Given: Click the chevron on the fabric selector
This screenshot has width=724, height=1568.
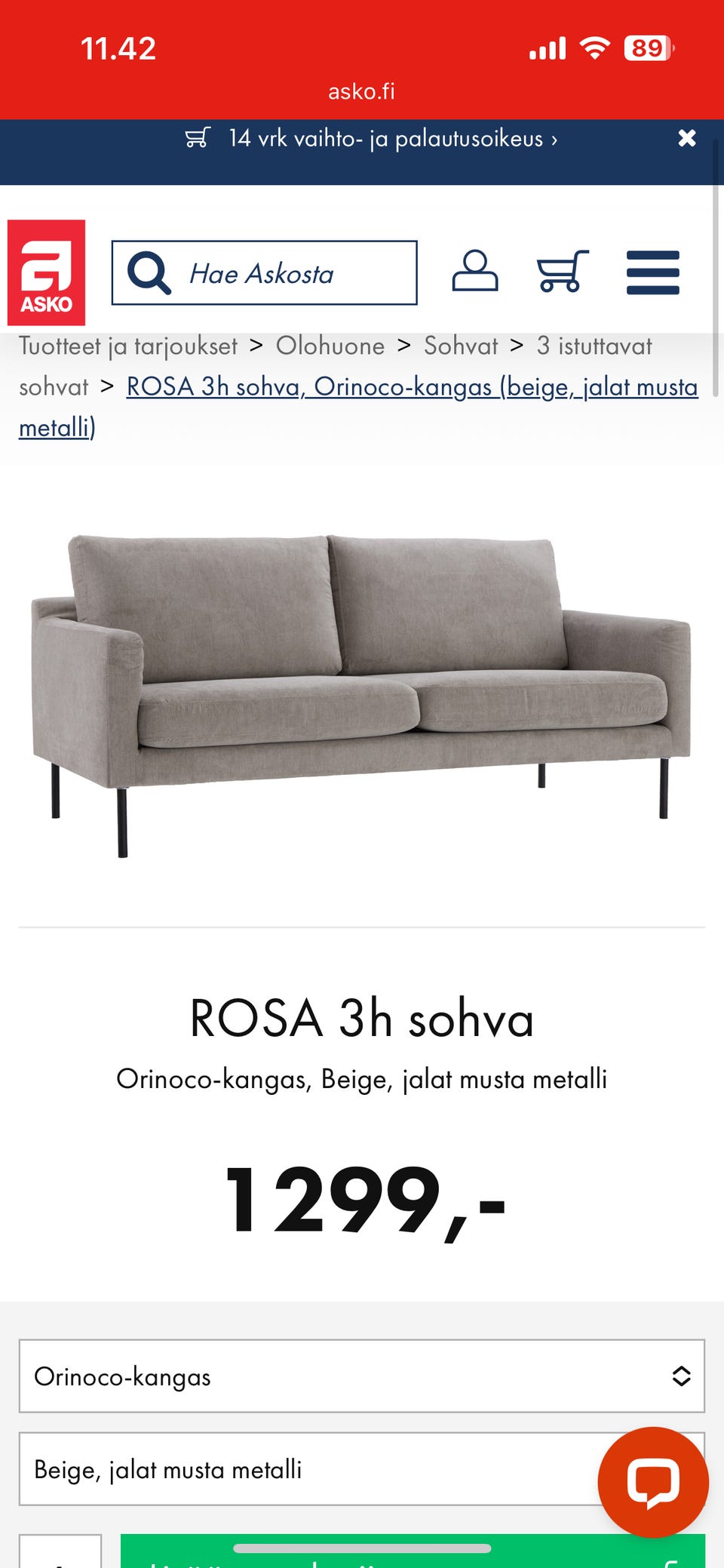Looking at the screenshot, I should (x=681, y=1376).
